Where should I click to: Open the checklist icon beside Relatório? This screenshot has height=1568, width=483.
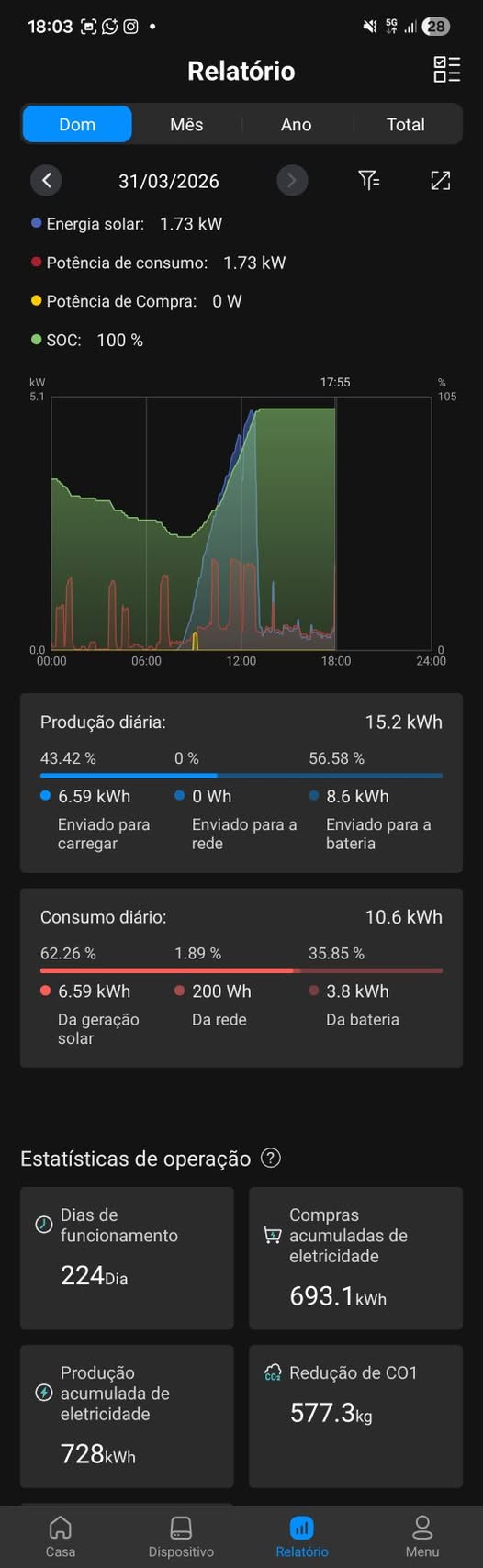(446, 70)
